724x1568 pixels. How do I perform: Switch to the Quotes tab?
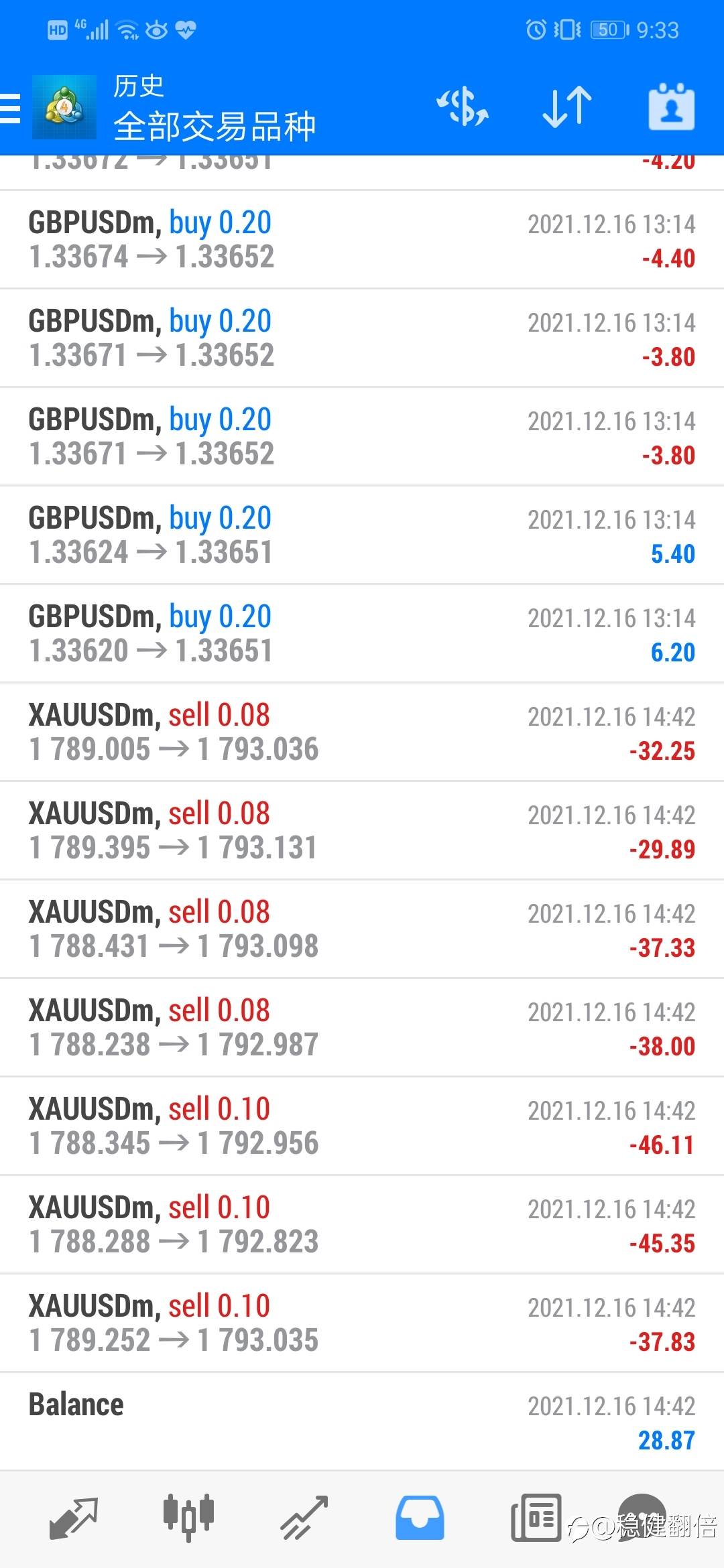(x=74, y=1518)
